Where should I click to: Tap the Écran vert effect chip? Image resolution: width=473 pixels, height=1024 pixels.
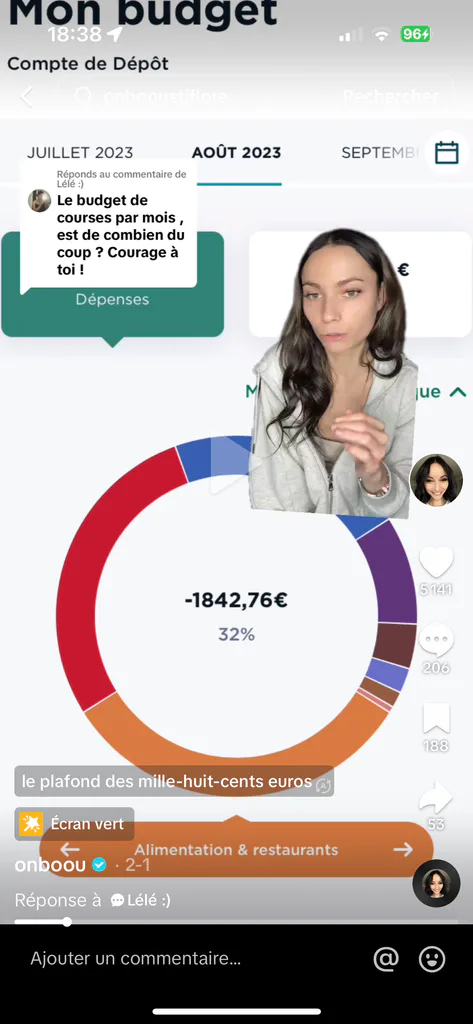74,824
